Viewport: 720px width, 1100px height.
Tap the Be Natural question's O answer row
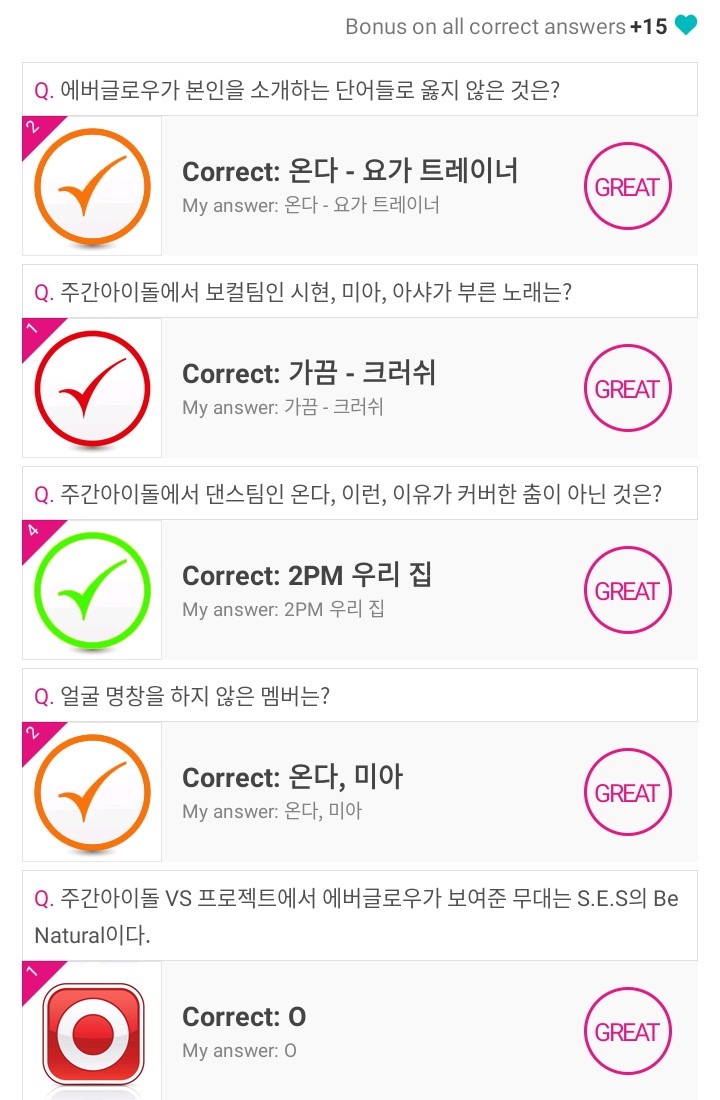pyautogui.click(x=360, y=1032)
